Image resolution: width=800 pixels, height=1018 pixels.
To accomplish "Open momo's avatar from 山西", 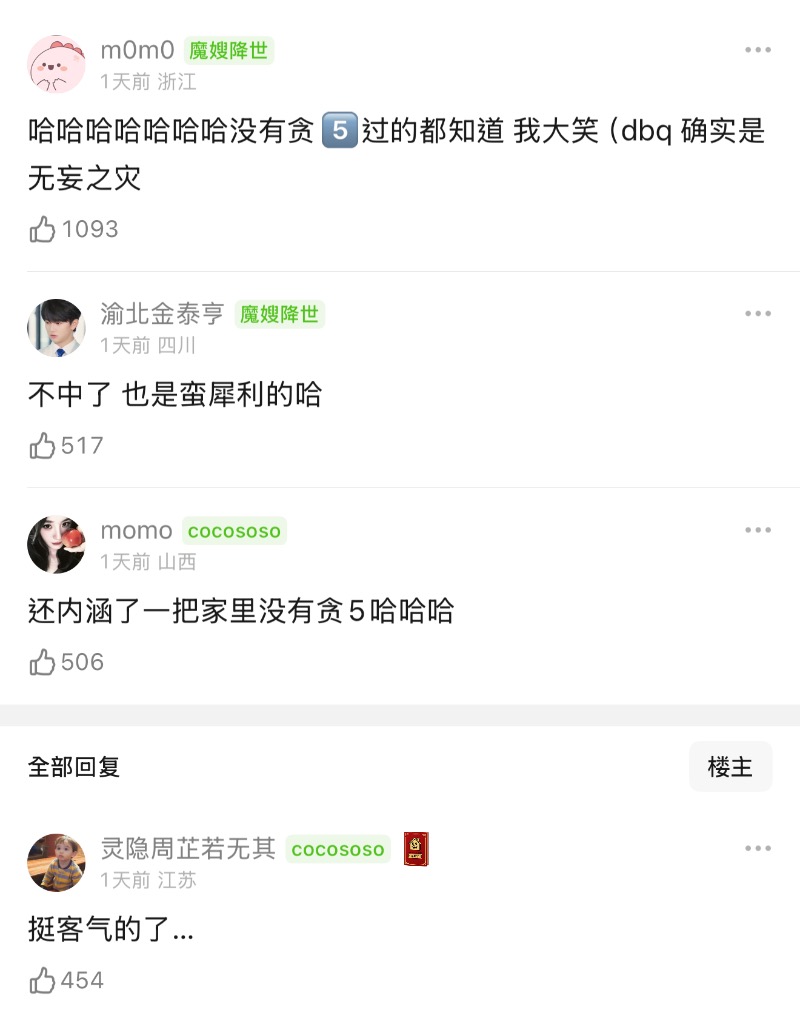I will 56,544.
